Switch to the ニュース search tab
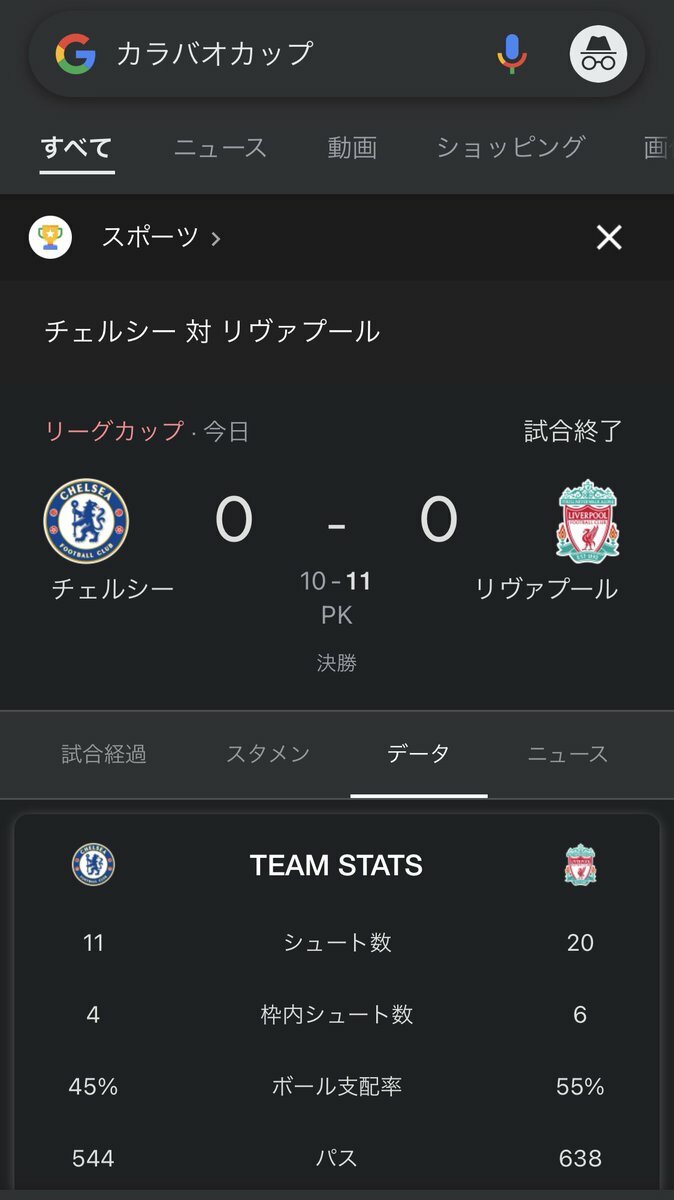Image resolution: width=674 pixels, height=1200 pixels. click(220, 148)
